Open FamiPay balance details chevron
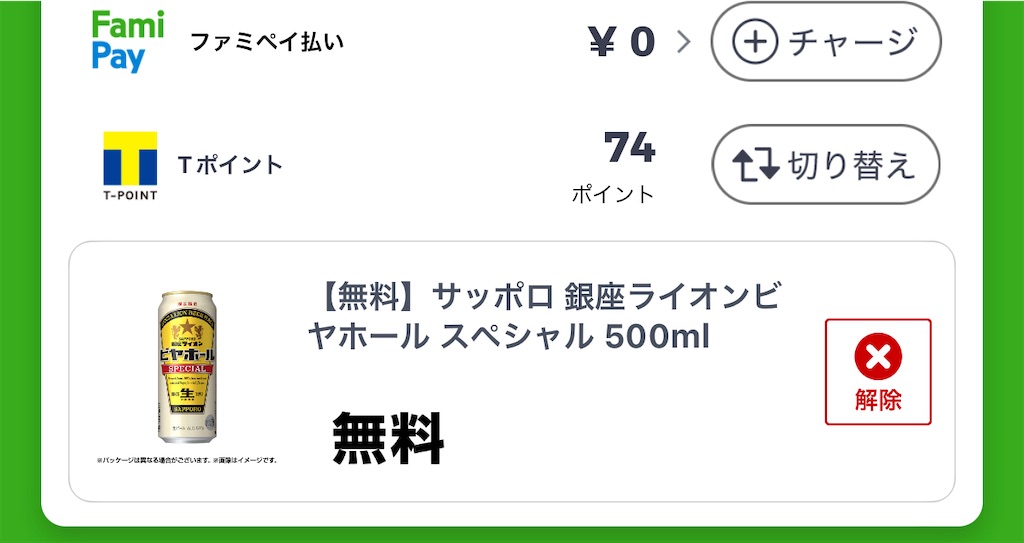Screen dimensions: 1024x543 point(684,42)
